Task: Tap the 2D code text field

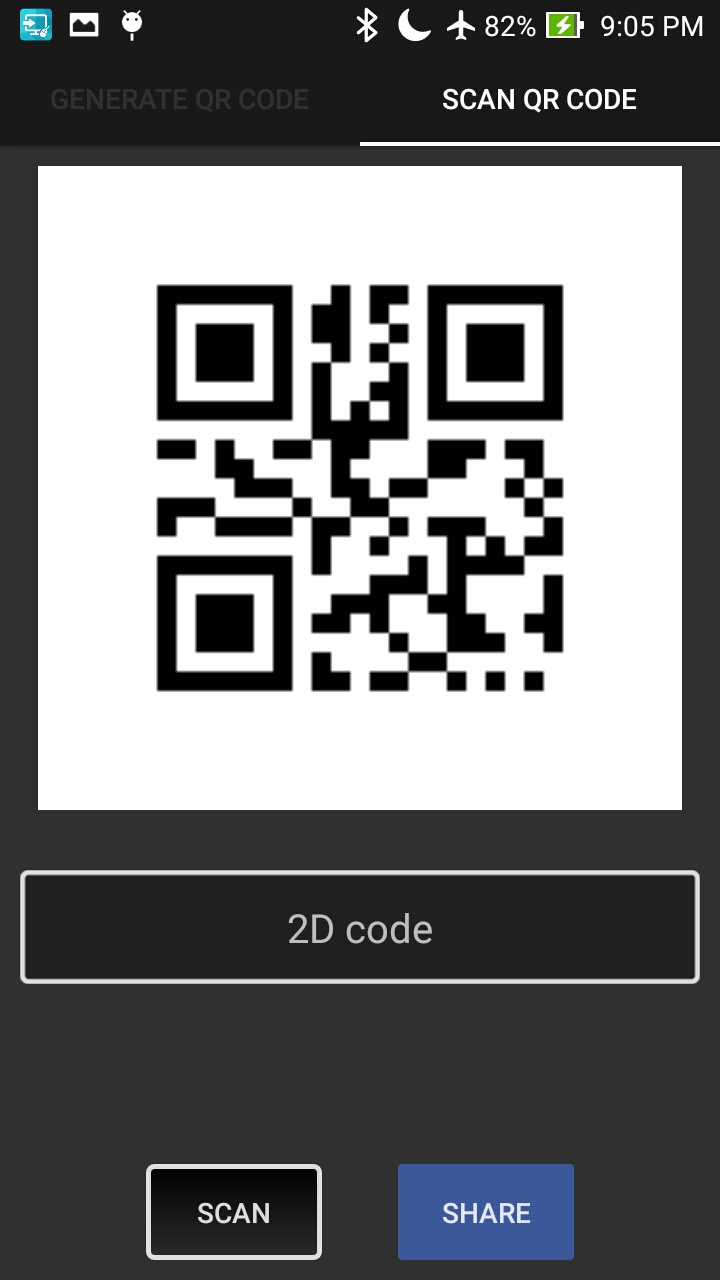Action: (x=359, y=926)
